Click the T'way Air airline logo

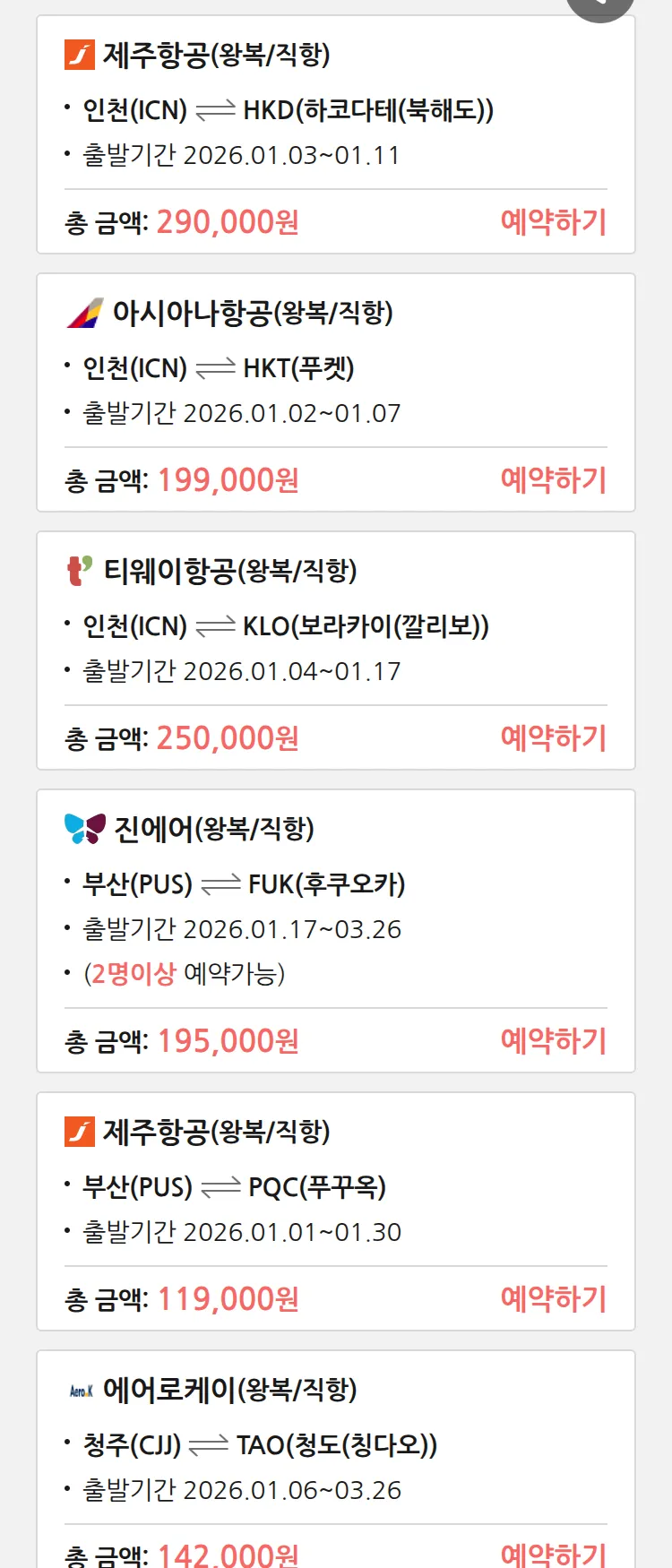point(79,571)
